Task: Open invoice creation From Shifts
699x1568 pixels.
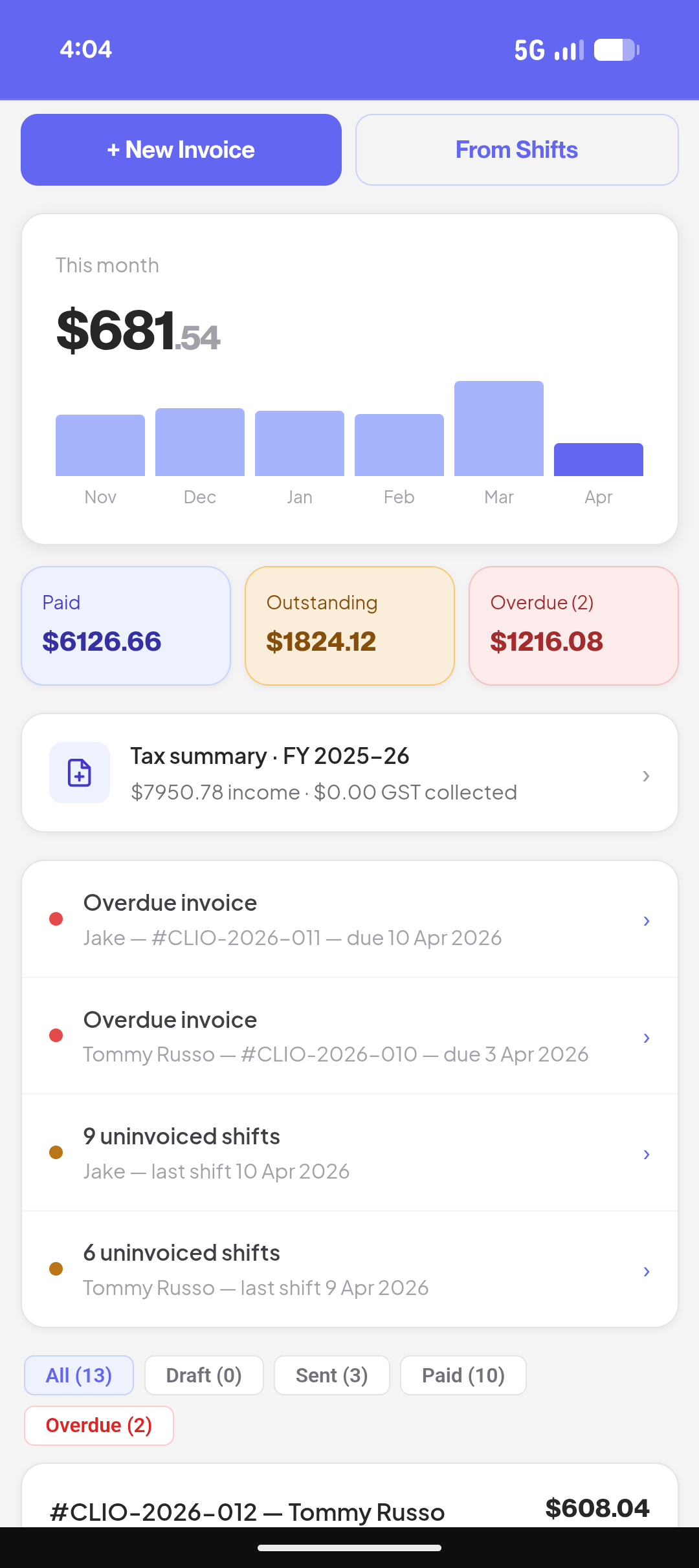Action: point(516,149)
